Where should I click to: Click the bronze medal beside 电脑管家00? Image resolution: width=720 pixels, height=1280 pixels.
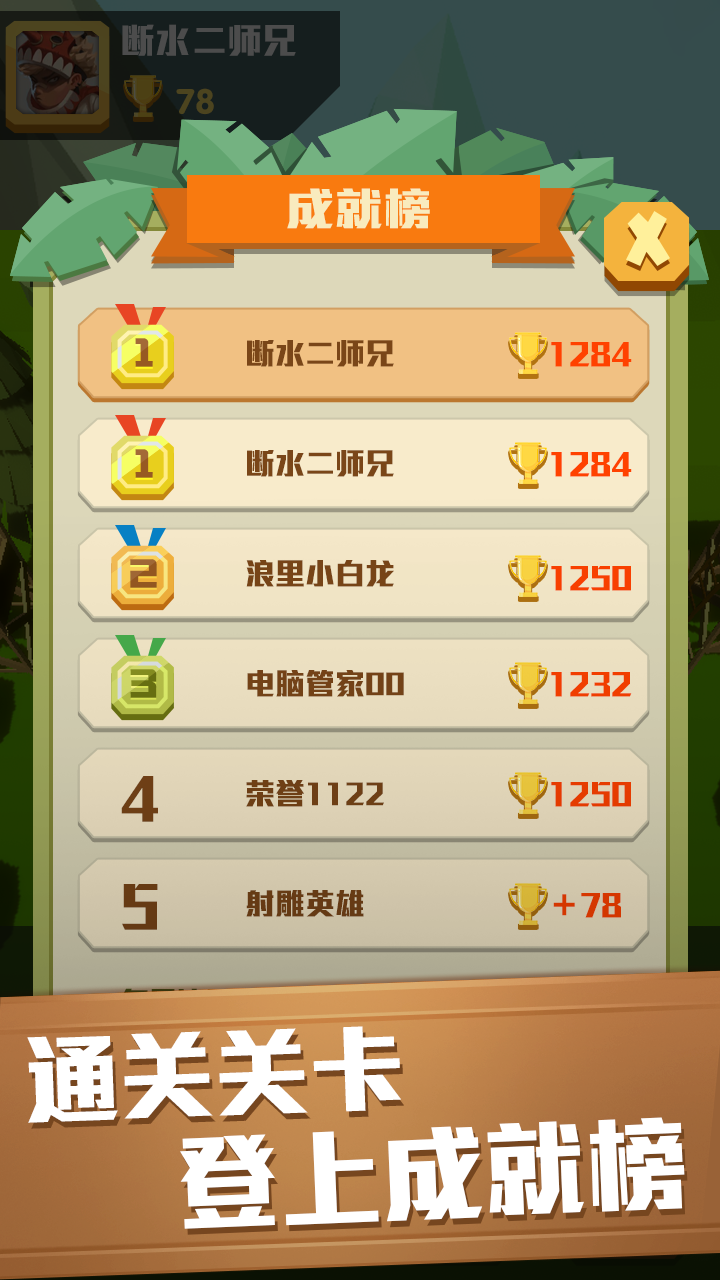click(140, 685)
